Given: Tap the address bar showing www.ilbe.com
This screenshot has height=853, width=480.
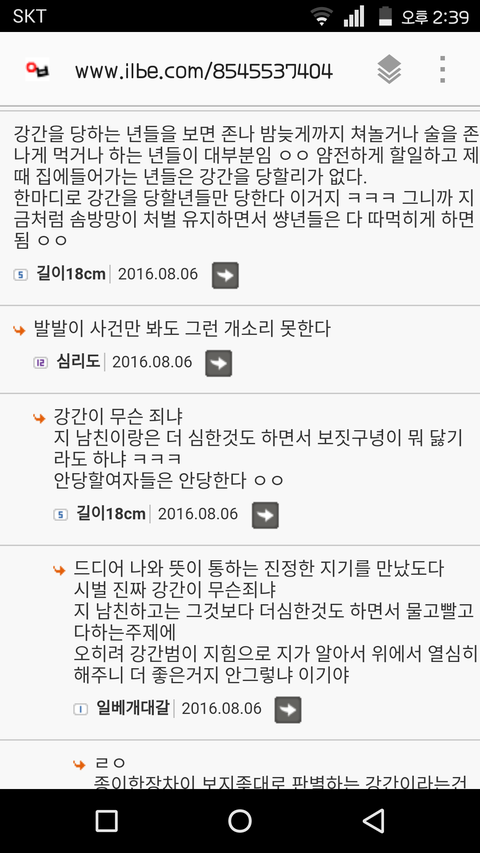Looking at the screenshot, I should click(x=204, y=71).
